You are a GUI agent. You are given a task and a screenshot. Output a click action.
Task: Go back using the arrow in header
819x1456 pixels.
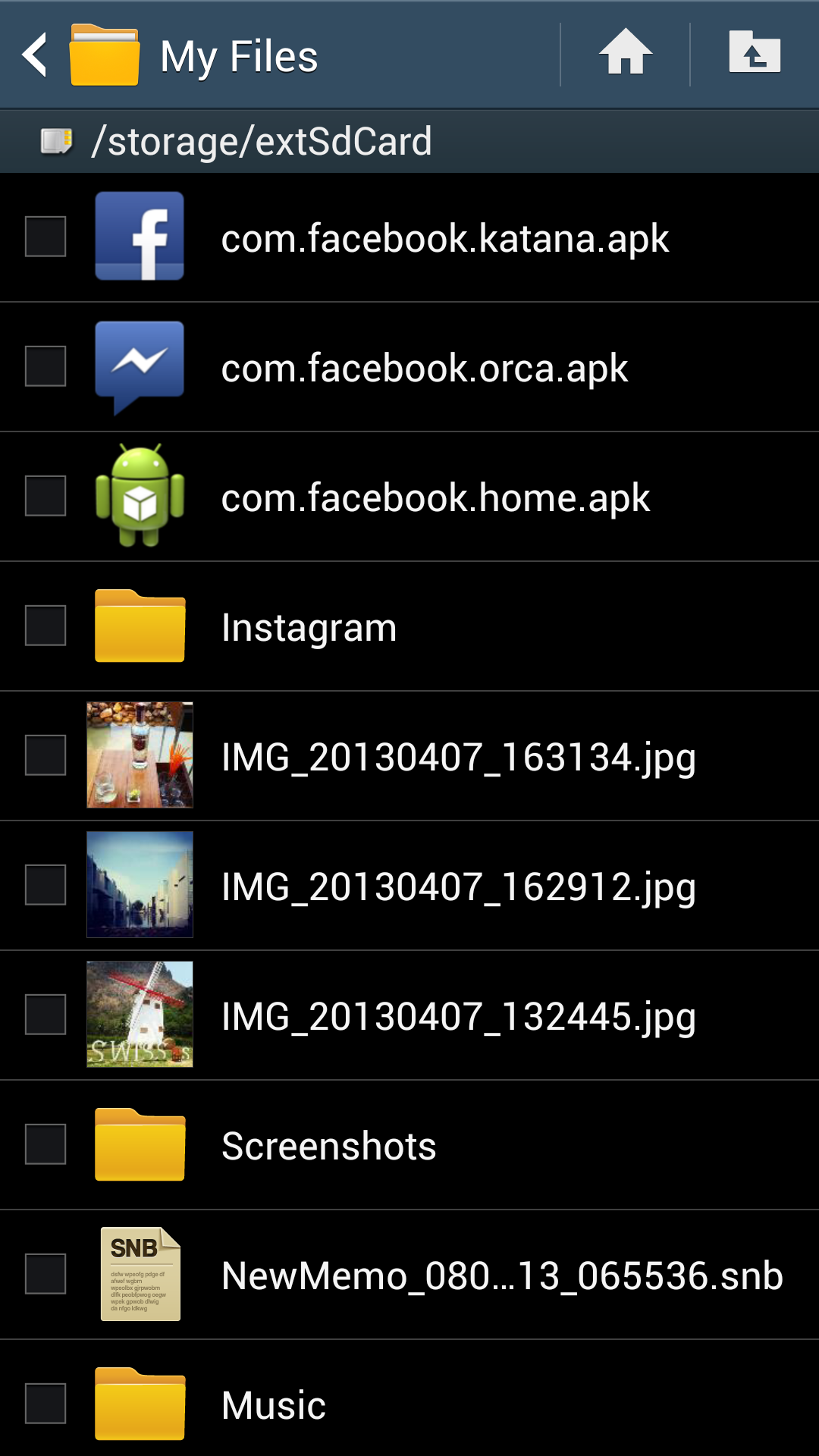coord(35,55)
